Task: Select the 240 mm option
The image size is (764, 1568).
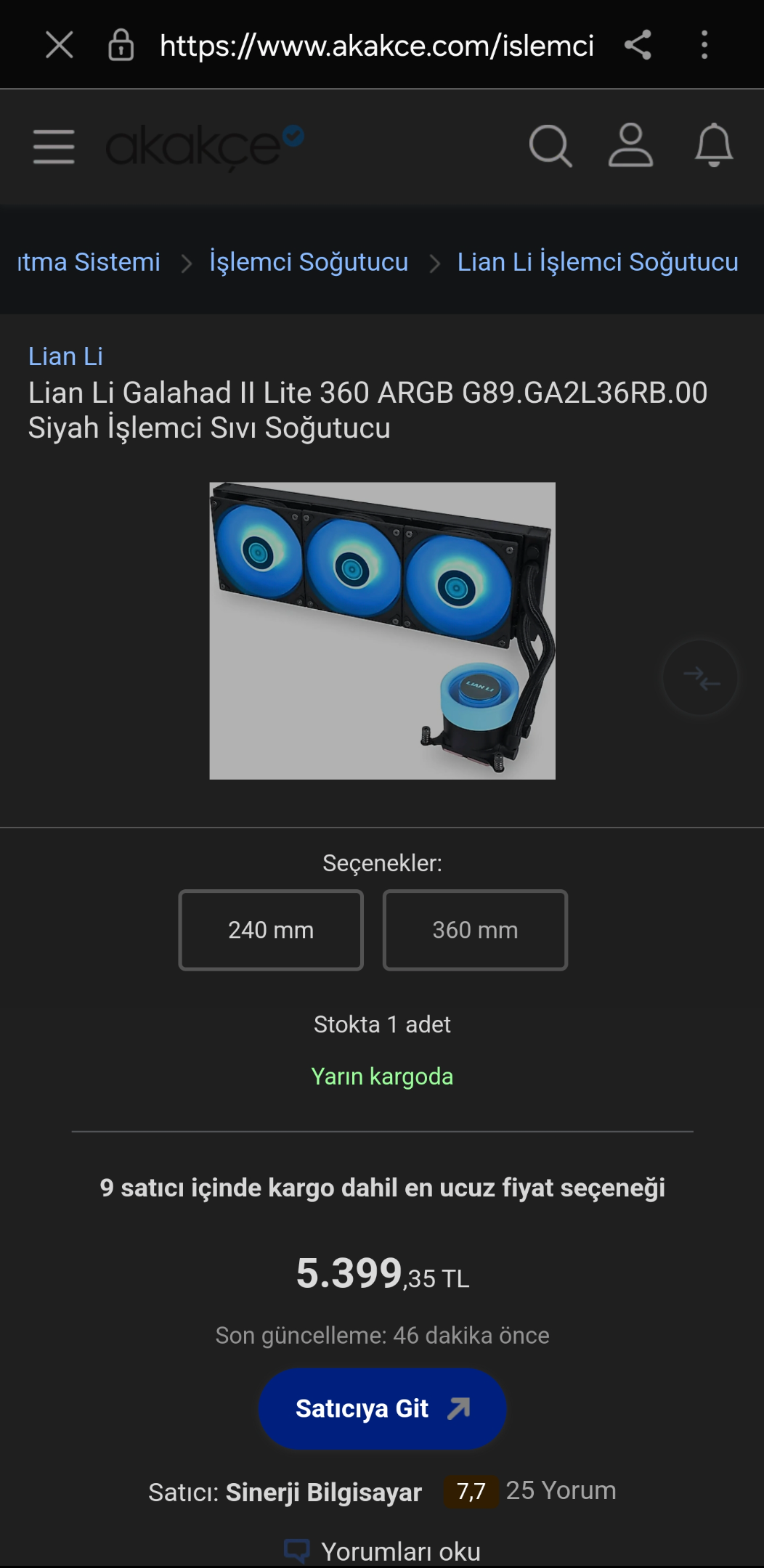Action: (x=271, y=930)
